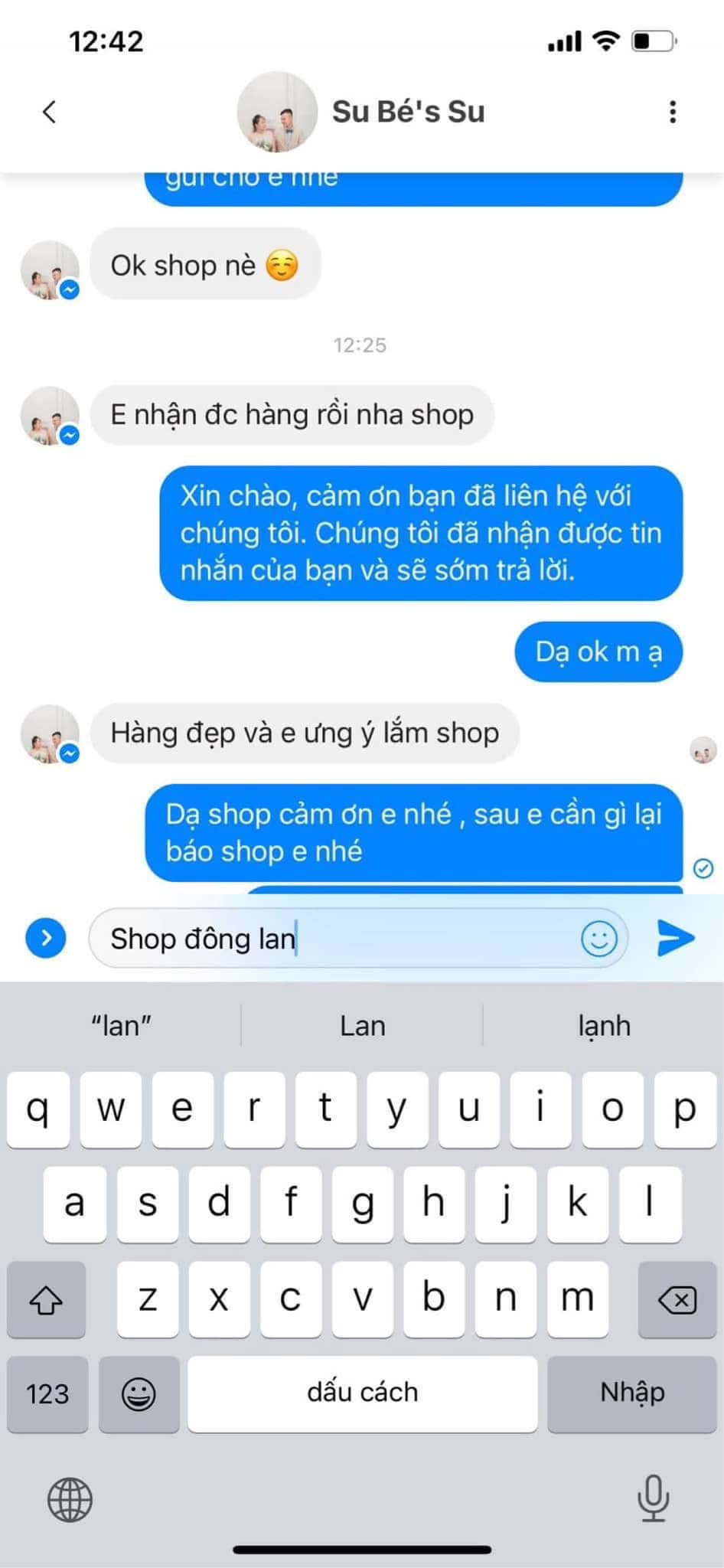Screen dimensions: 724x1568
Task: Switch keyboard to 123 numbers
Action: 47,1394
